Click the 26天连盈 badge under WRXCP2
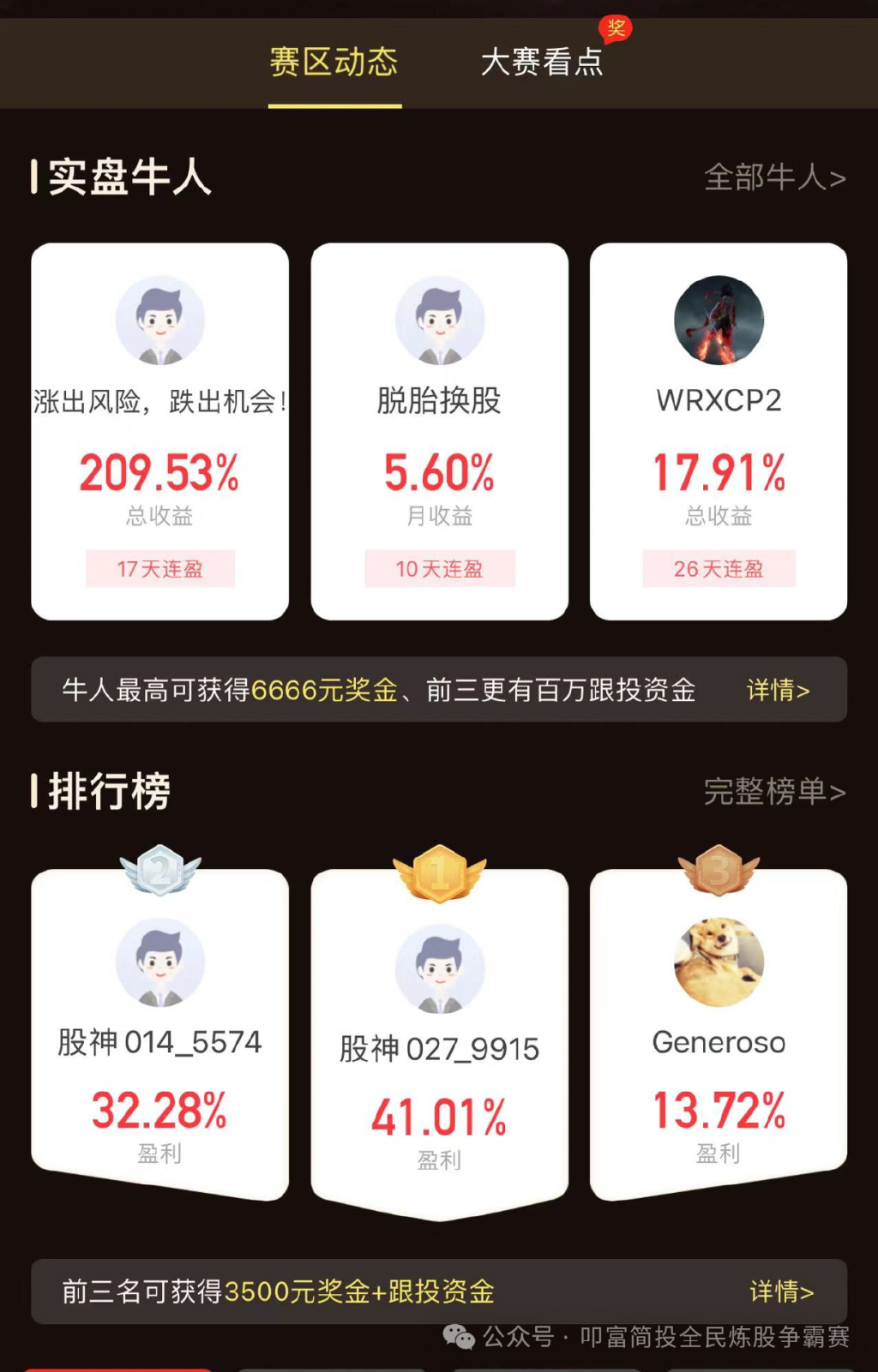Viewport: 878px width, 1372px height. point(718,568)
